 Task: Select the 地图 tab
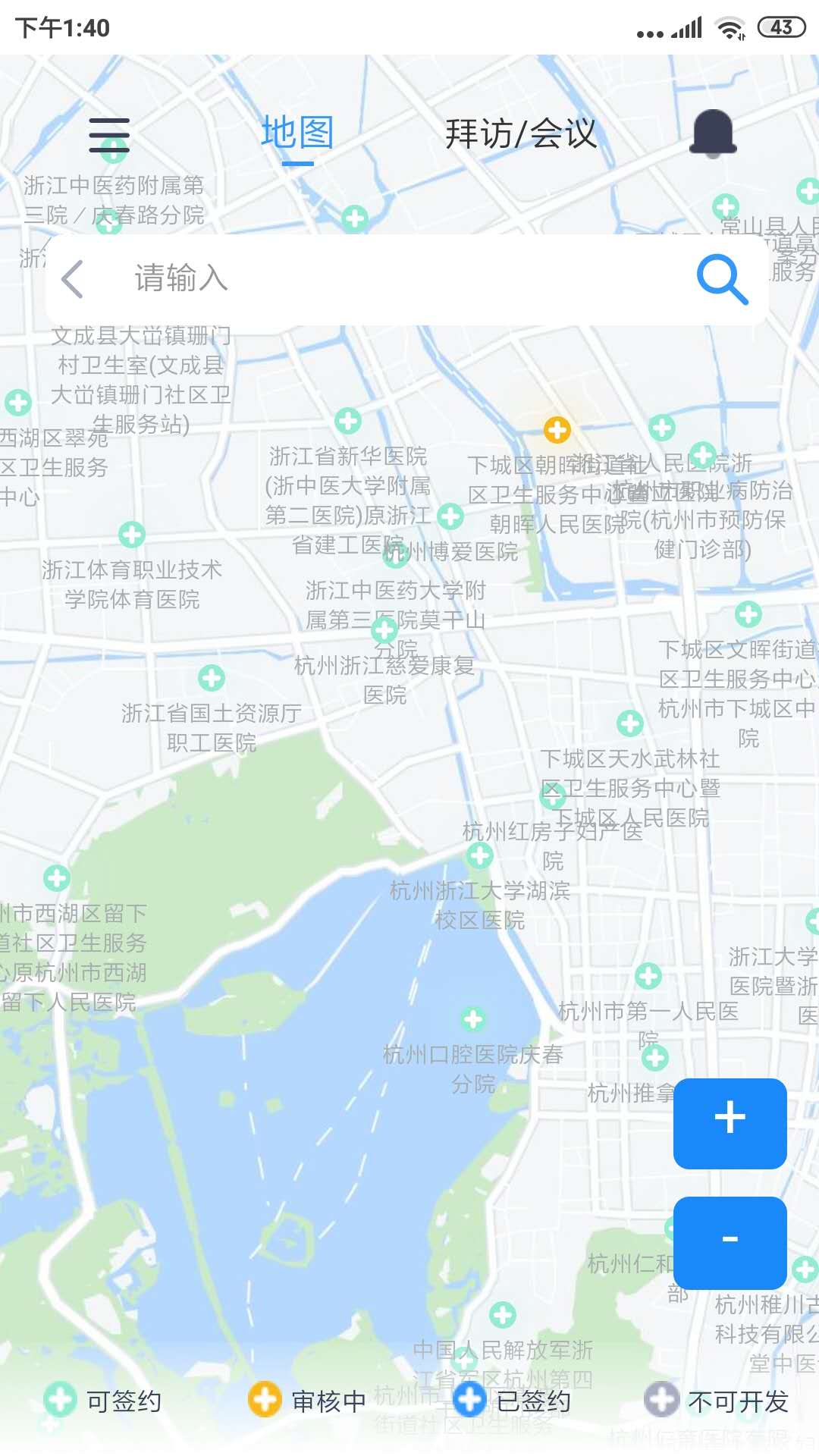pos(297,133)
